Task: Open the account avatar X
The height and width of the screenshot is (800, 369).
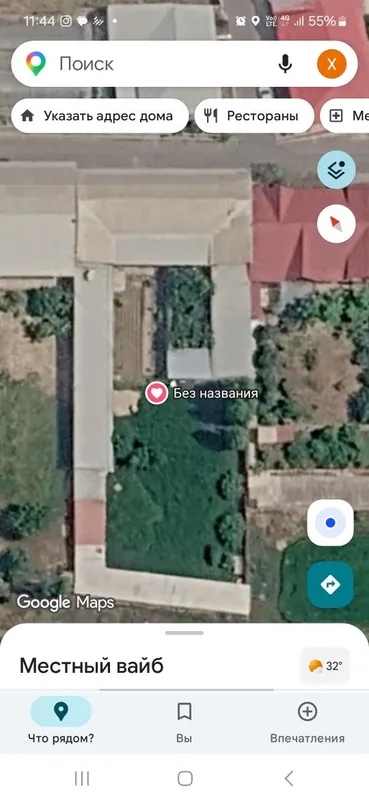Action: tap(332, 64)
